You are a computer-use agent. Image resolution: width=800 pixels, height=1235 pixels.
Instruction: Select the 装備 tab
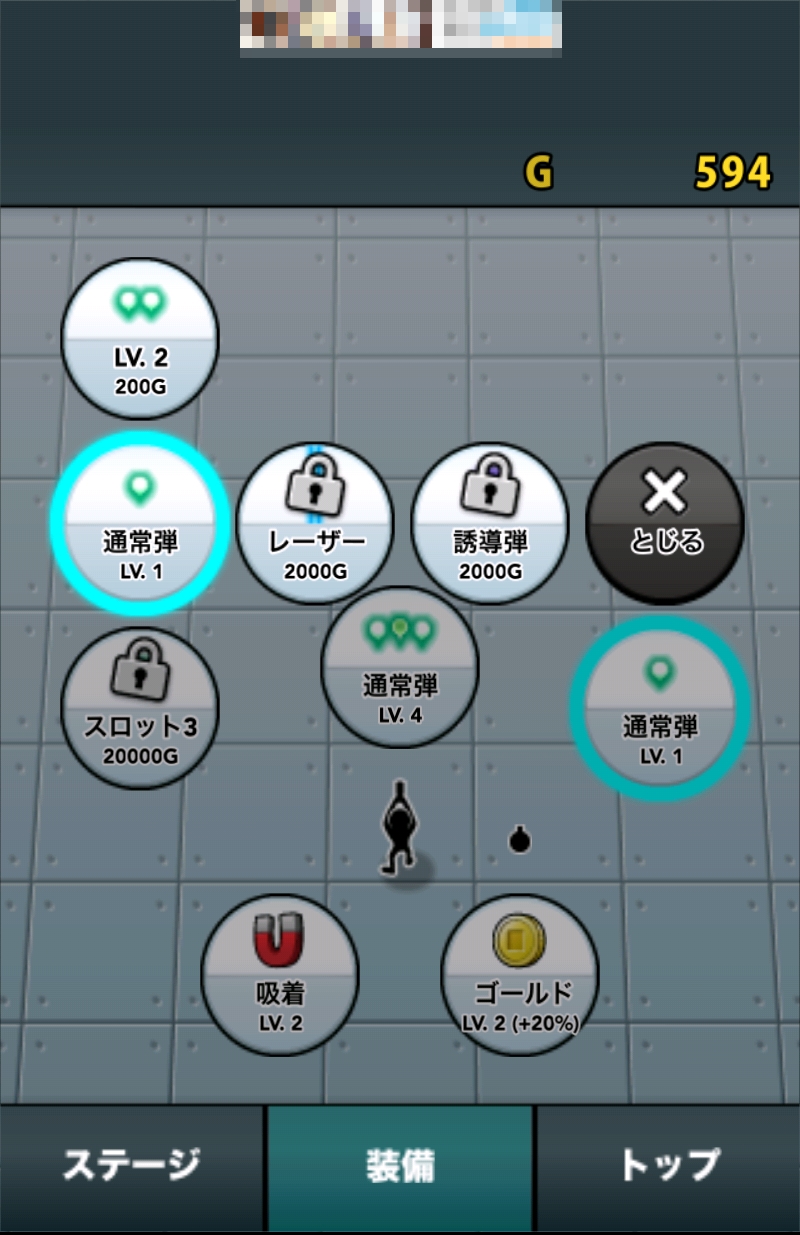pyautogui.click(x=400, y=1167)
